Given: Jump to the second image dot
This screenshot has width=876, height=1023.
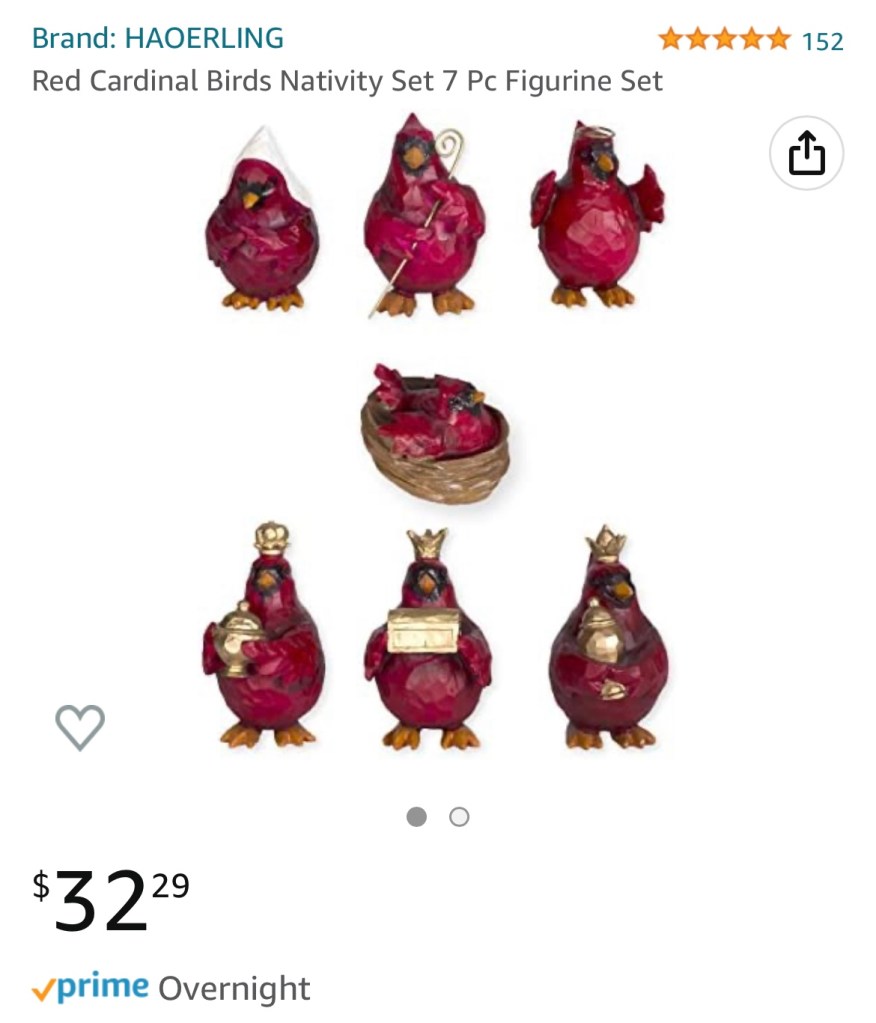Looking at the screenshot, I should tap(459, 817).
